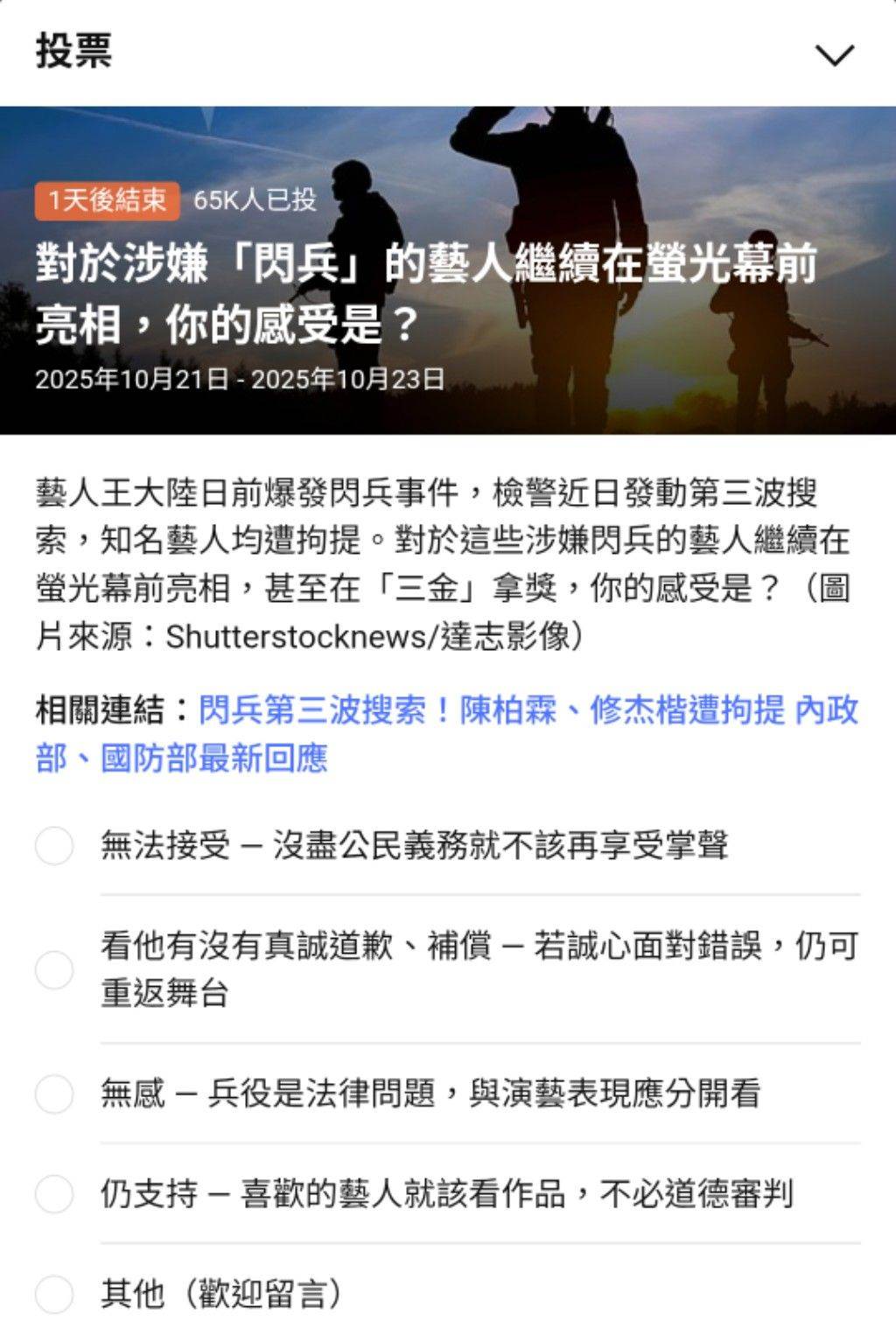Vote 仍支持 喜歡的藝人就該看作品
The image size is (896, 1329).
(54, 1194)
